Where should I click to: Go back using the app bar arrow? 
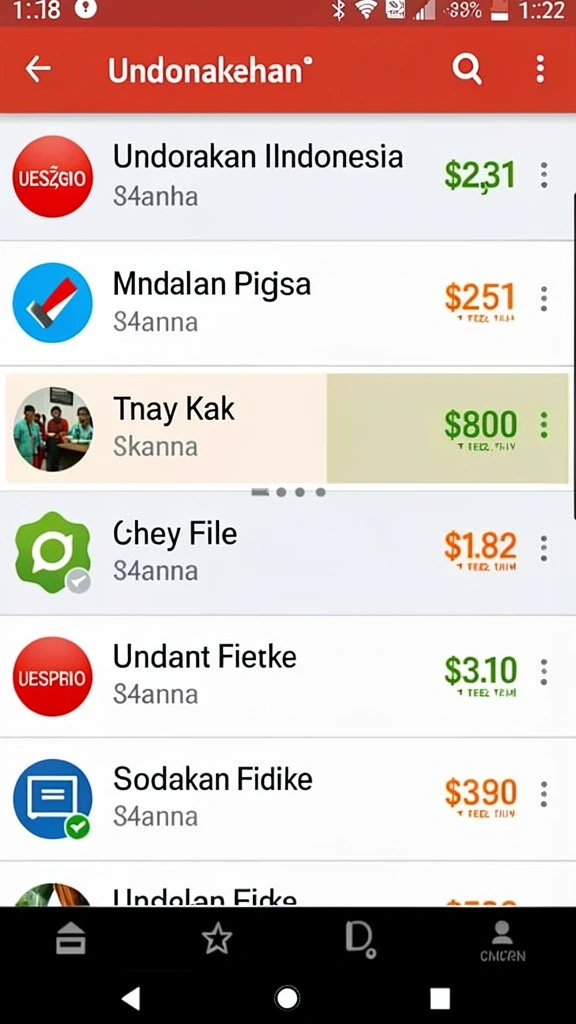[x=38, y=69]
